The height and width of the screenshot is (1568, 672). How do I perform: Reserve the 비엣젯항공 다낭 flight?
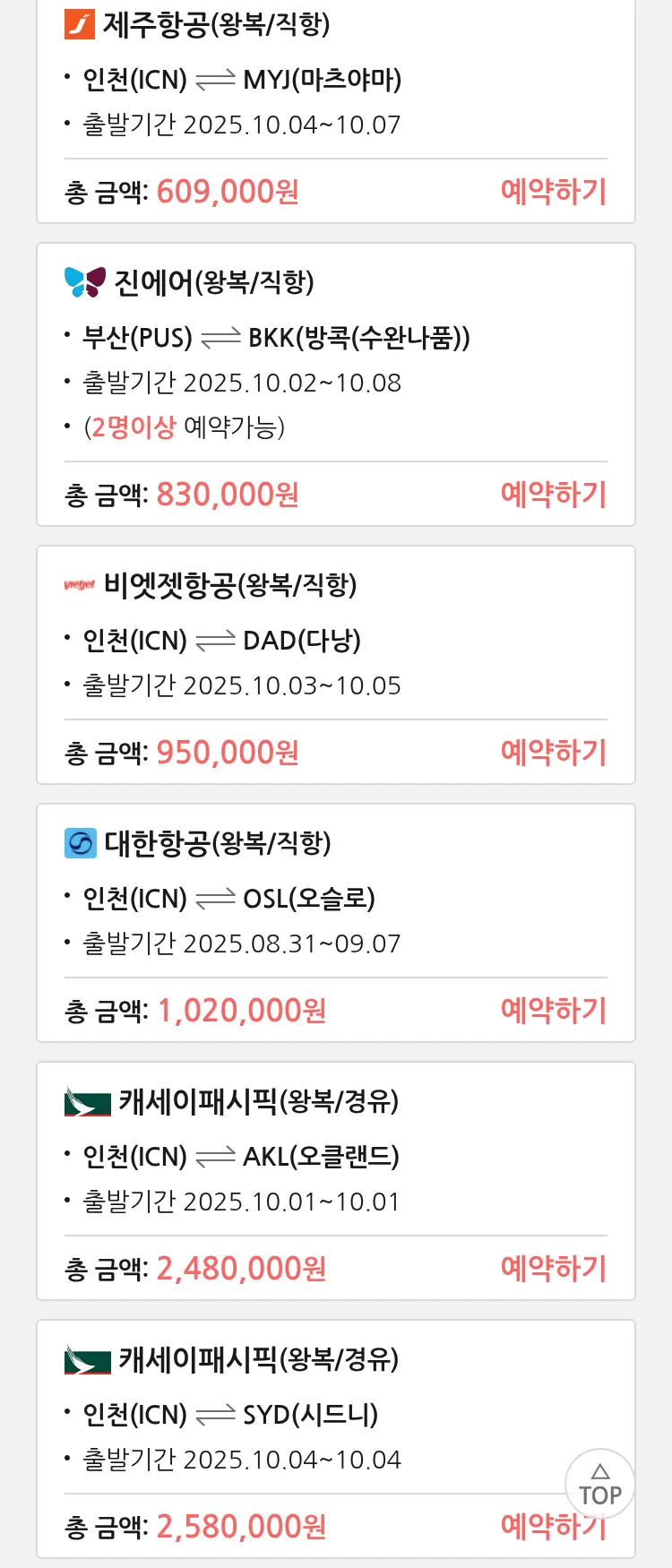click(x=553, y=752)
